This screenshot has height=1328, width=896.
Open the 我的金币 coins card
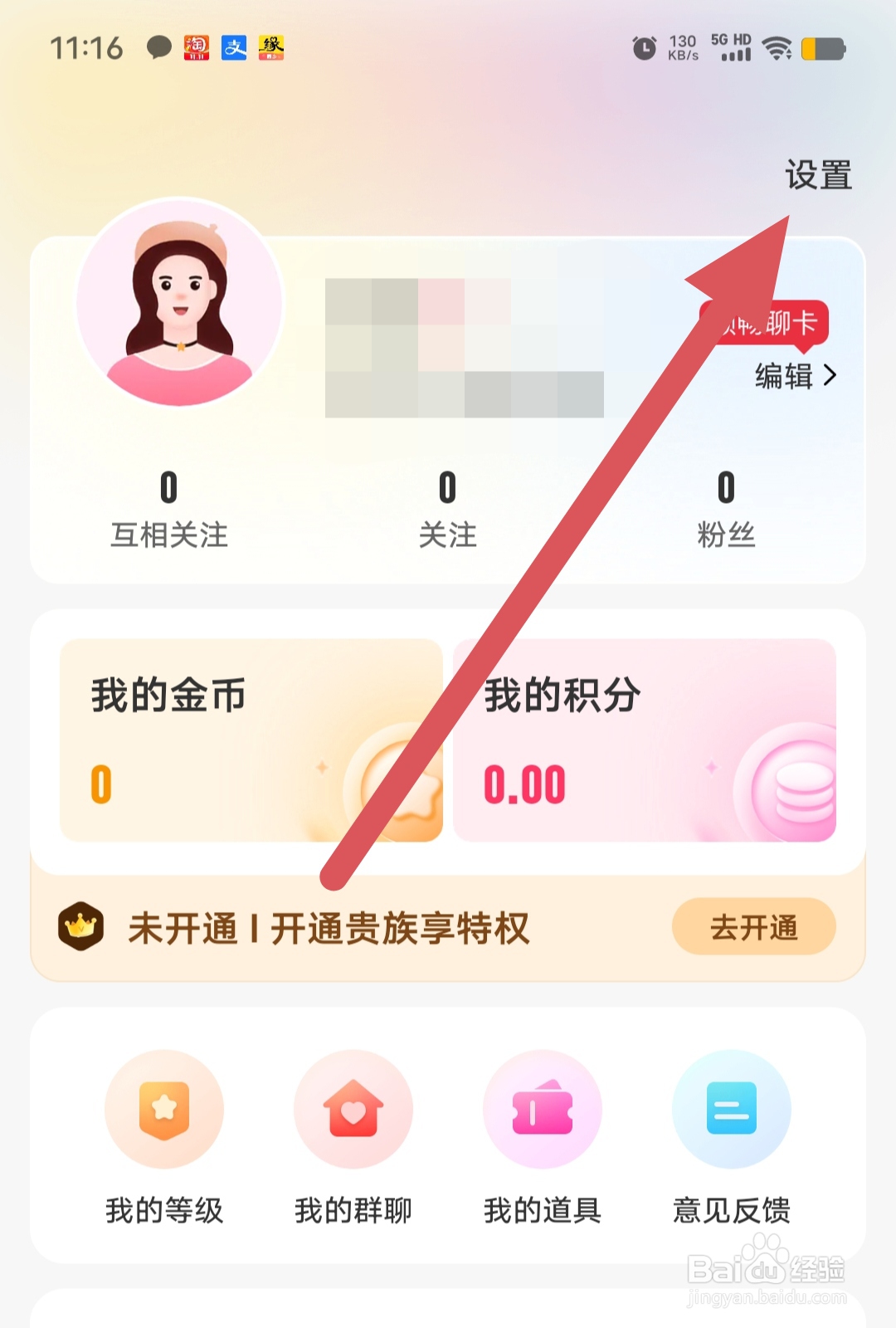pos(249,739)
